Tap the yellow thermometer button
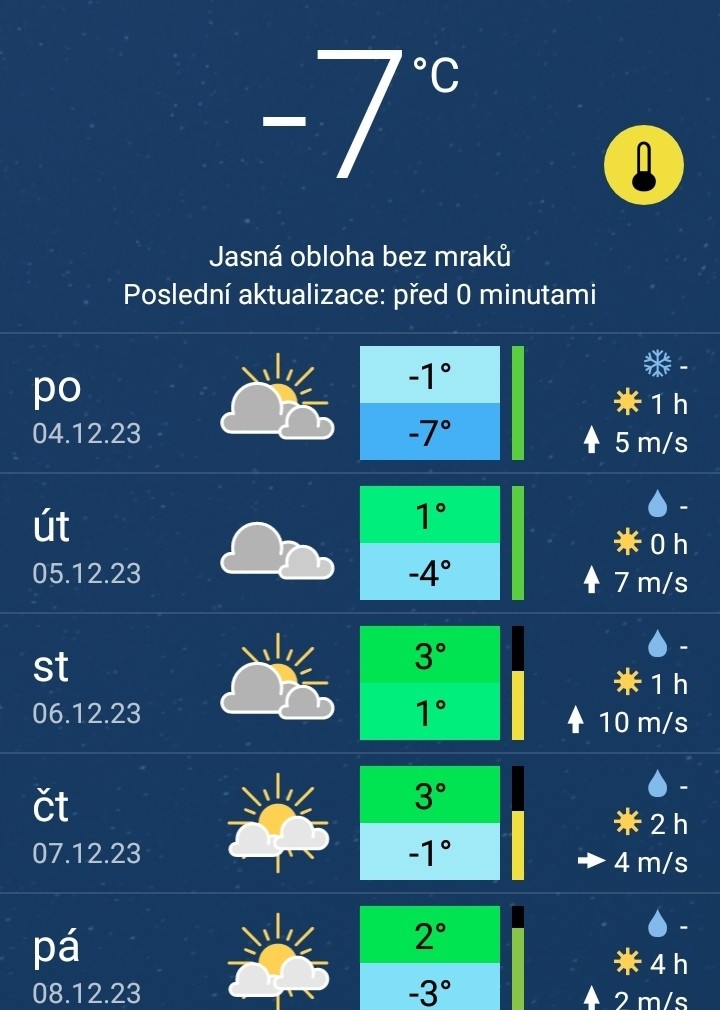720x1010 pixels. [x=643, y=166]
